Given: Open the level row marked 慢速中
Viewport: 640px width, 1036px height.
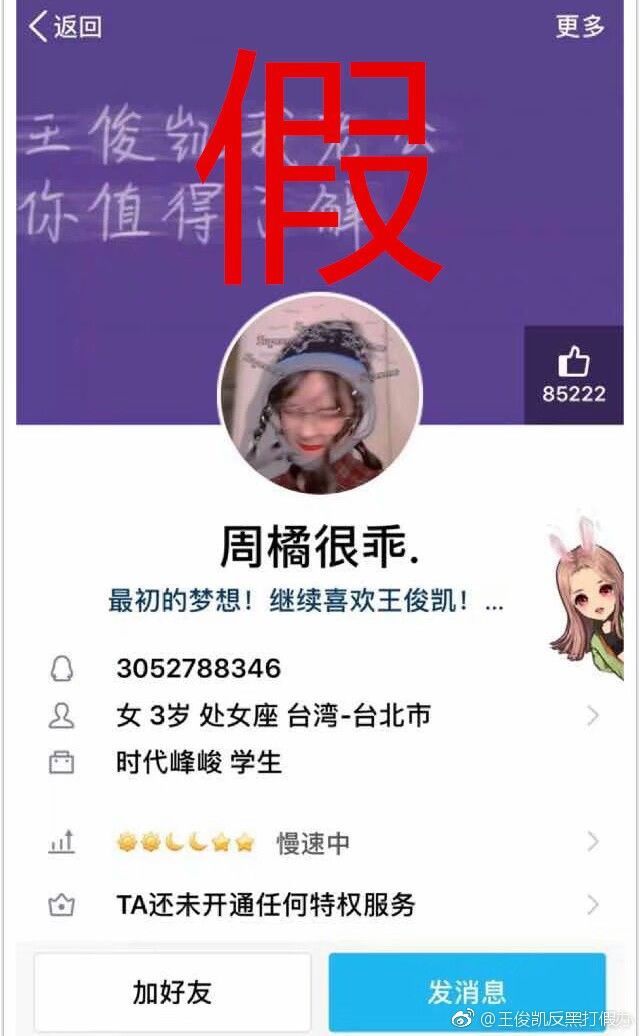Looking at the screenshot, I should (x=320, y=843).
